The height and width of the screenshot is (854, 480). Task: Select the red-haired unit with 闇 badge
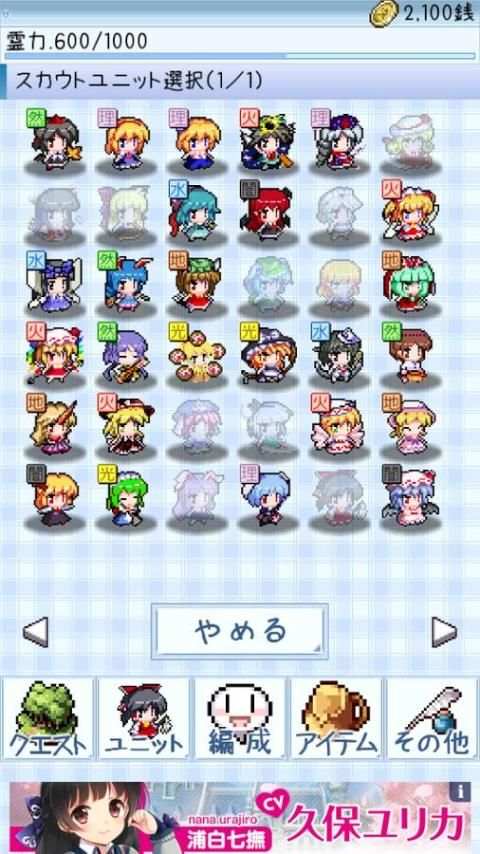point(268,212)
